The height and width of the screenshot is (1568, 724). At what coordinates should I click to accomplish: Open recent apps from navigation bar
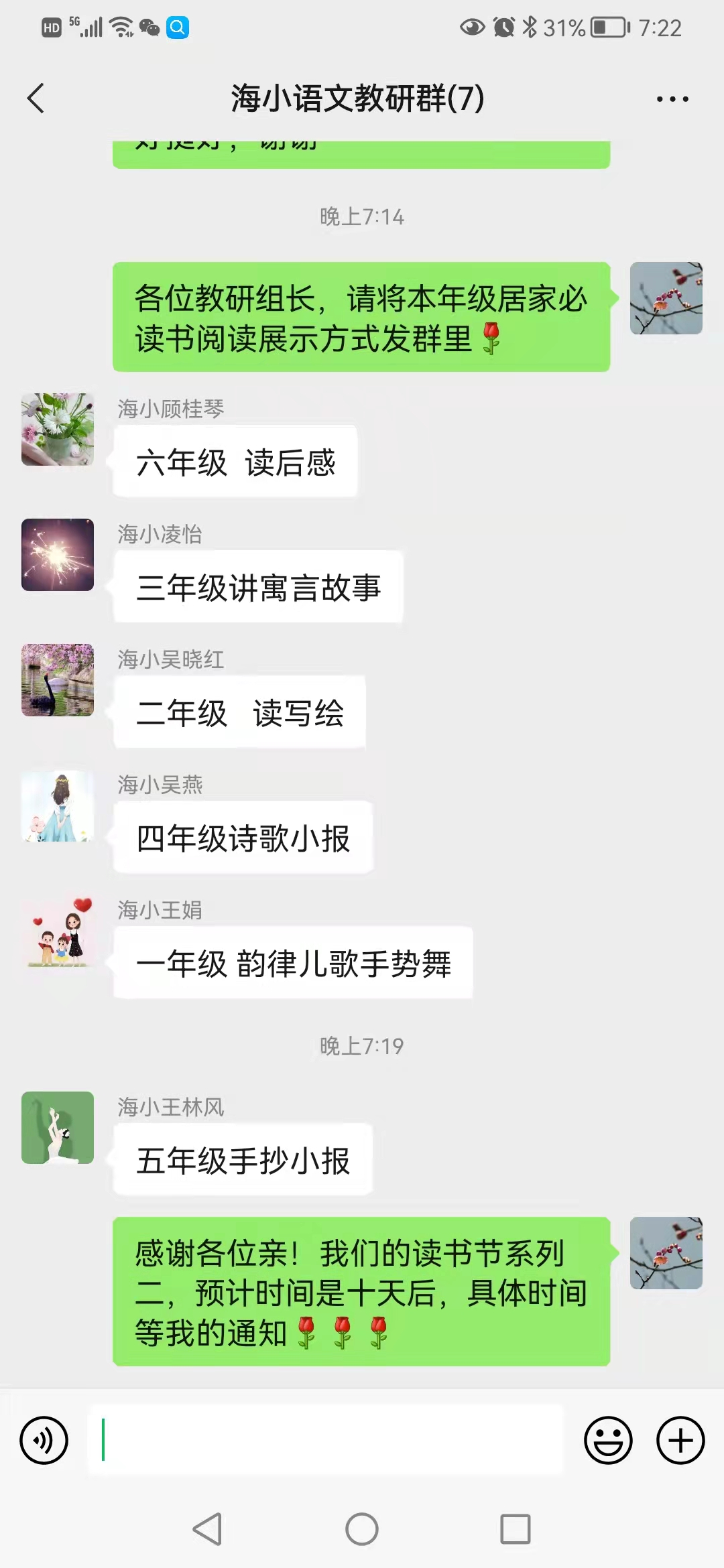tap(515, 1529)
